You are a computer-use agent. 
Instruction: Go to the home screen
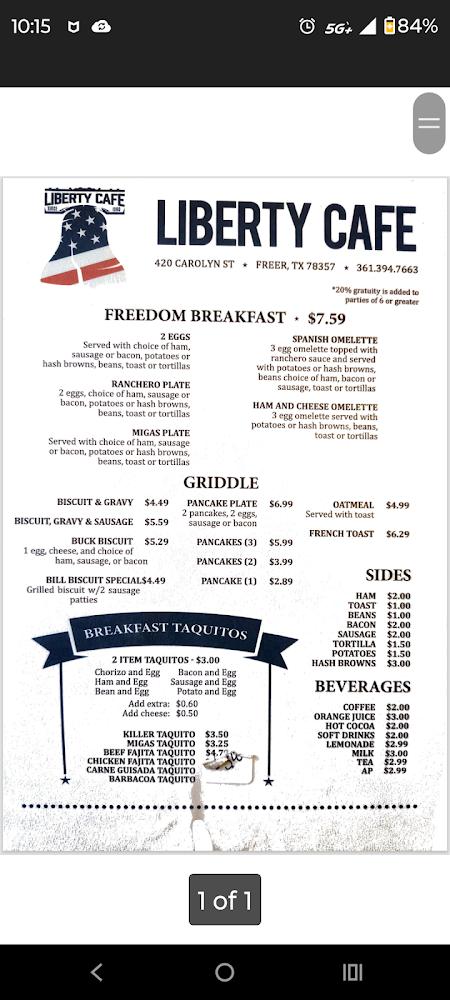(224, 972)
